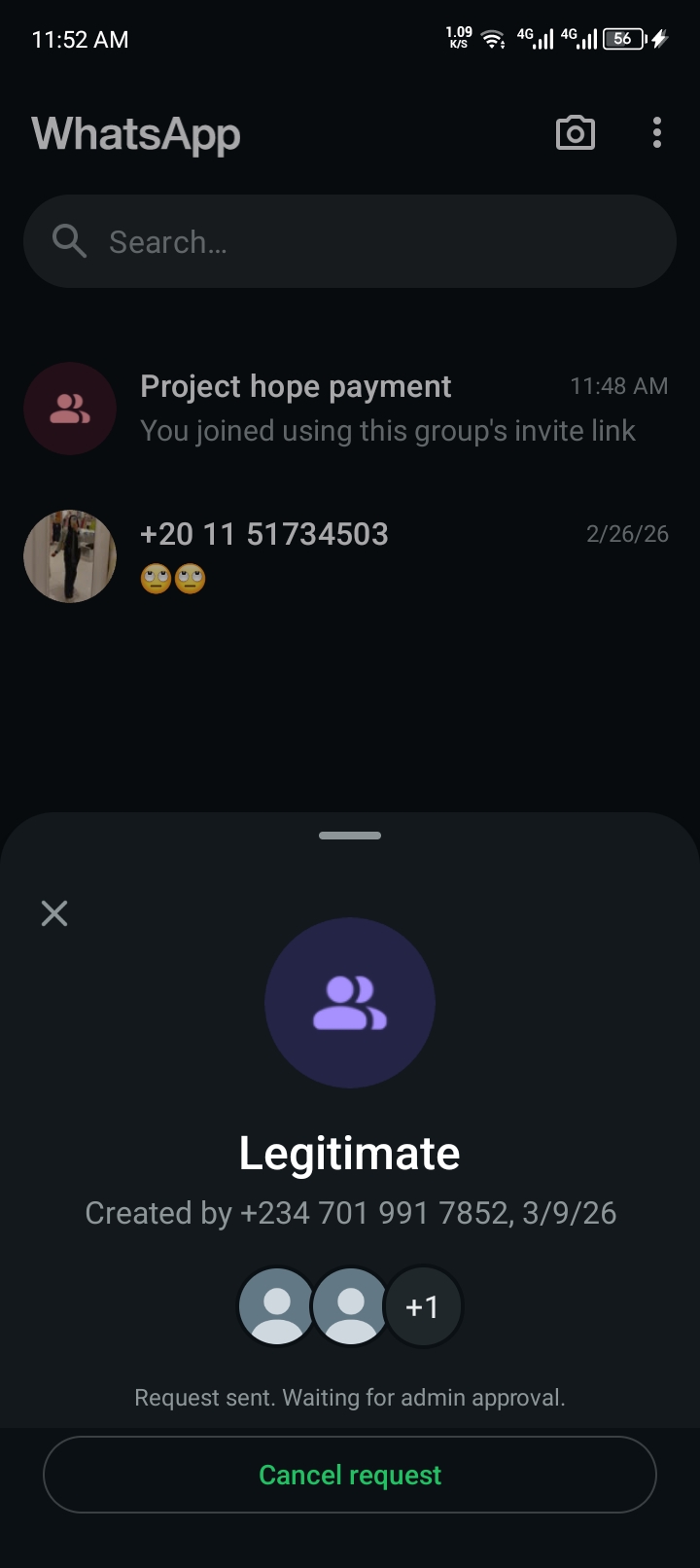Tap the search field
700x1568 pixels.
tap(350, 241)
